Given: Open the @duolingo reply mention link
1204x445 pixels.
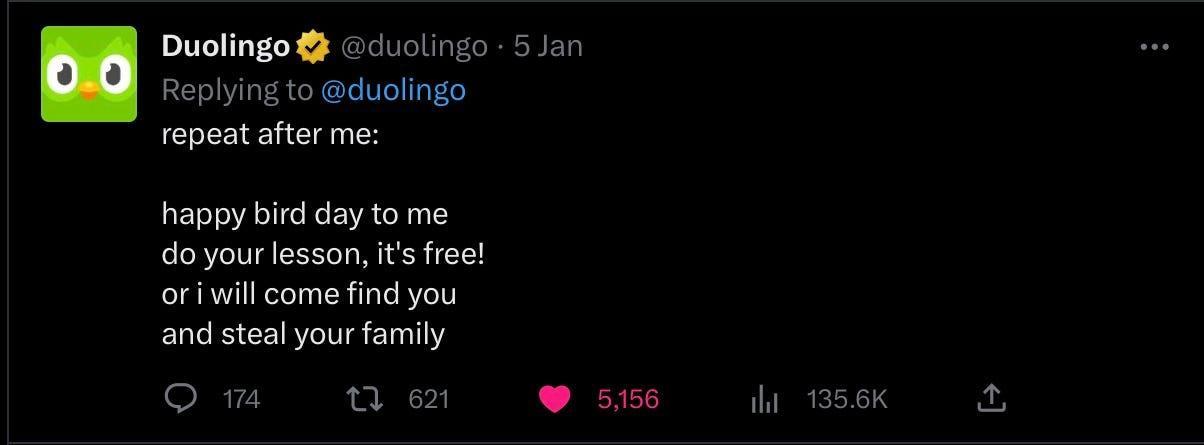Looking at the screenshot, I should (x=393, y=90).
